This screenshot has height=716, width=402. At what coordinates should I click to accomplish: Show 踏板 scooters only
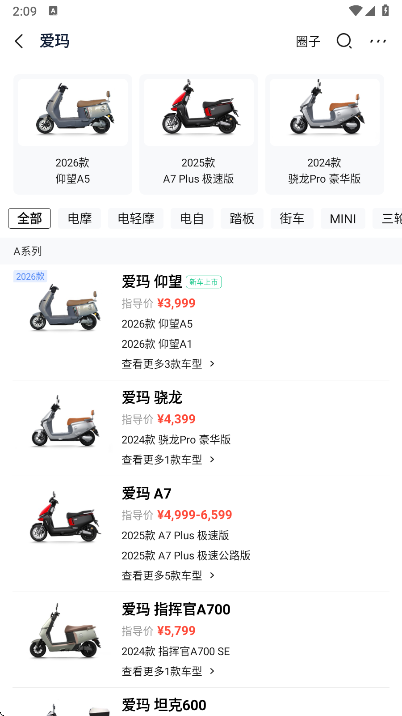[242, 218]
